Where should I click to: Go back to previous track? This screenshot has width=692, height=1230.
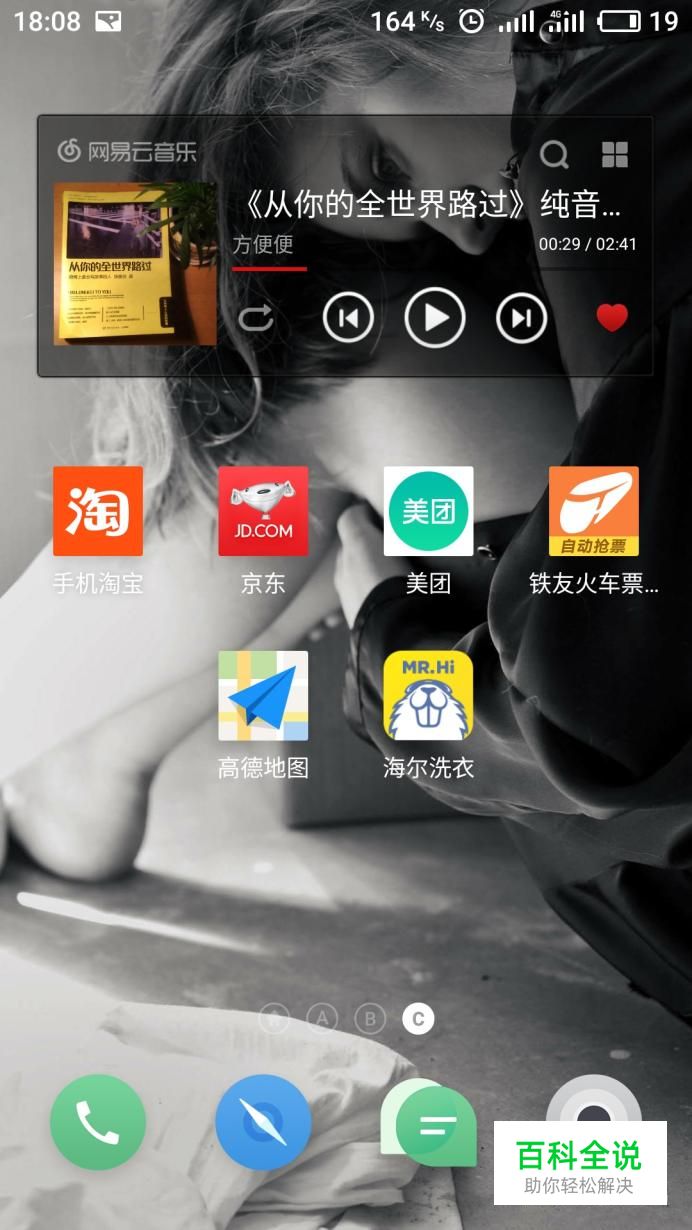348,318
